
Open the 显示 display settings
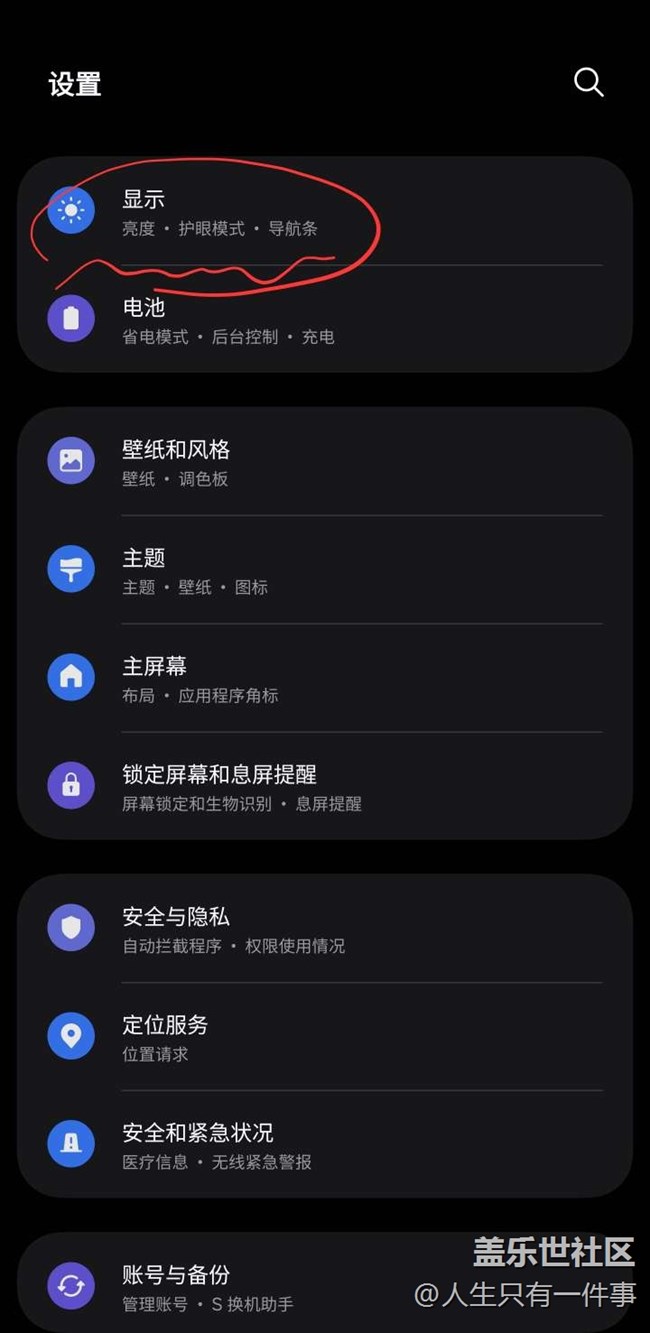point(324,212)
